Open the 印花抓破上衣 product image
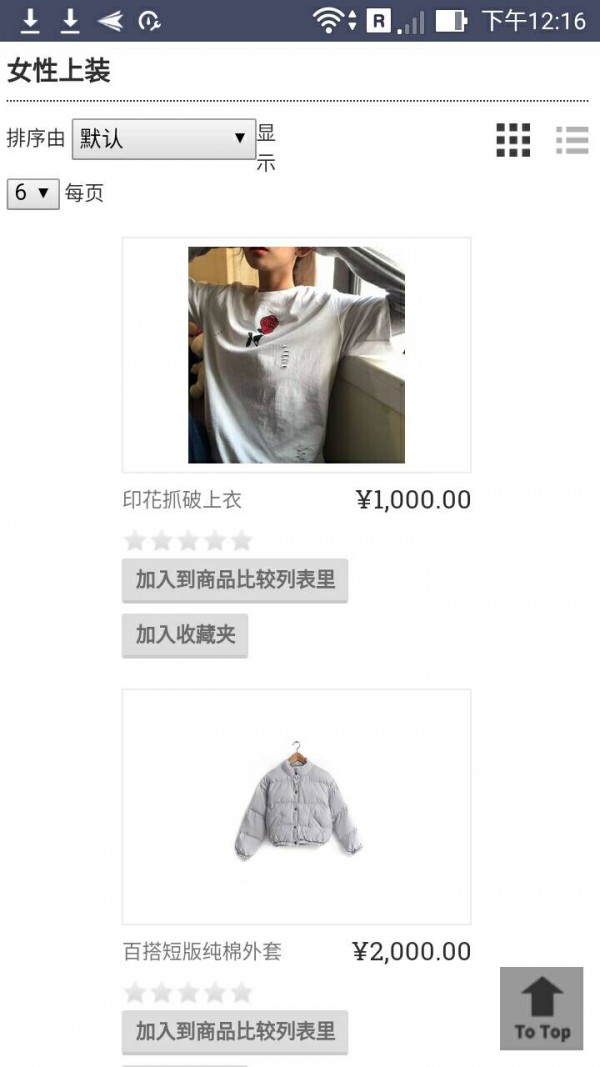This screenshot has width=600, height=1067. (296, 355)
